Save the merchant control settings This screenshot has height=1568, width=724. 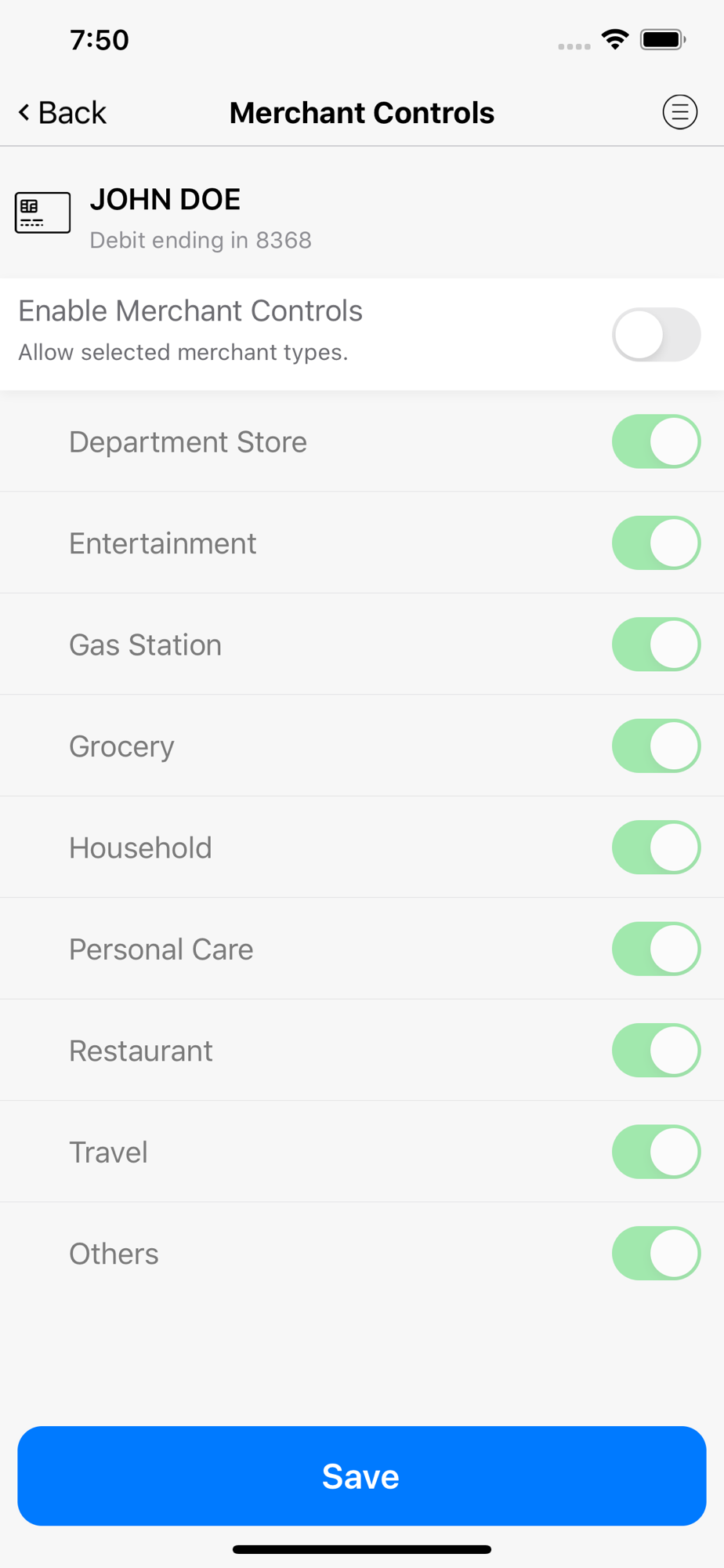tap(362, 1476)
